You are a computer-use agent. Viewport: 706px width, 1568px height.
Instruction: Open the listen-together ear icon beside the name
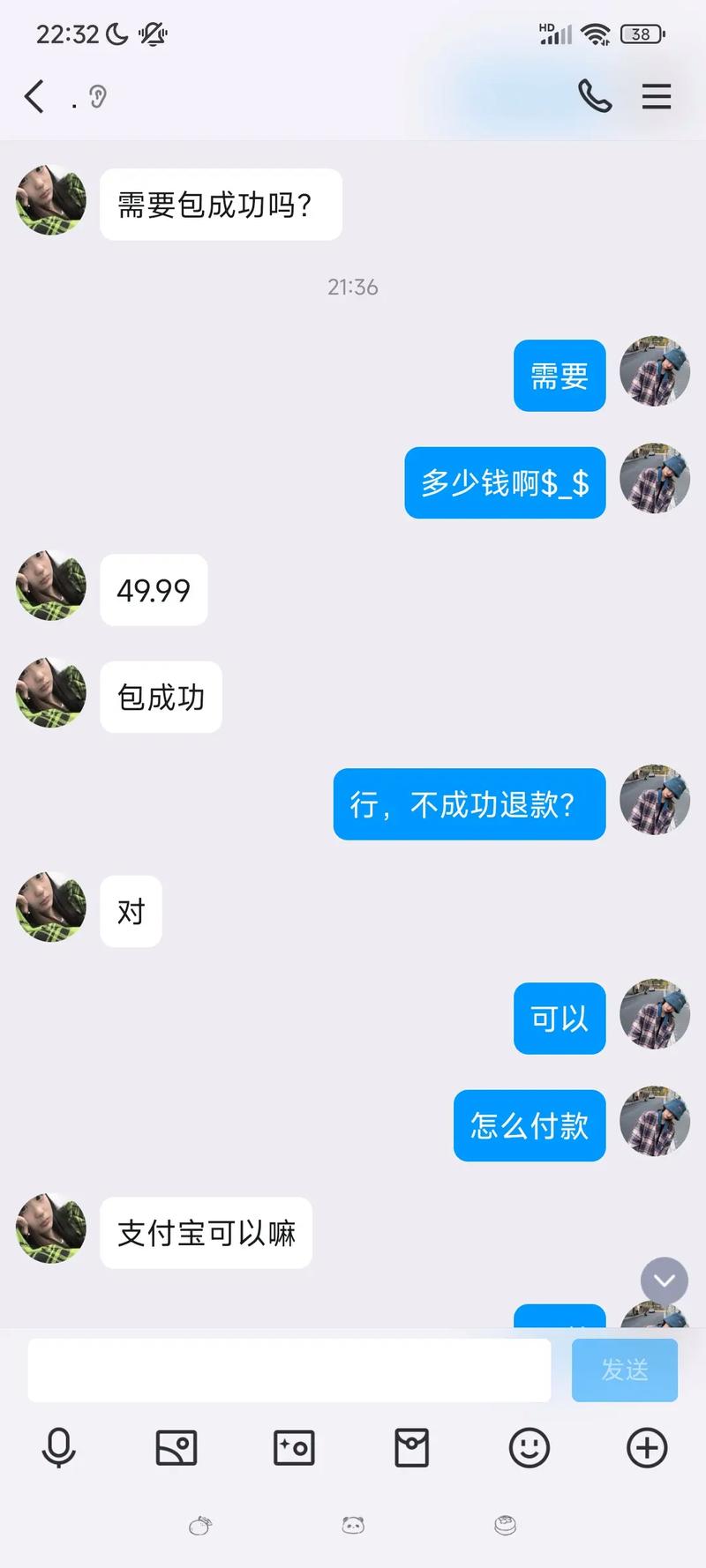(95, 97)
